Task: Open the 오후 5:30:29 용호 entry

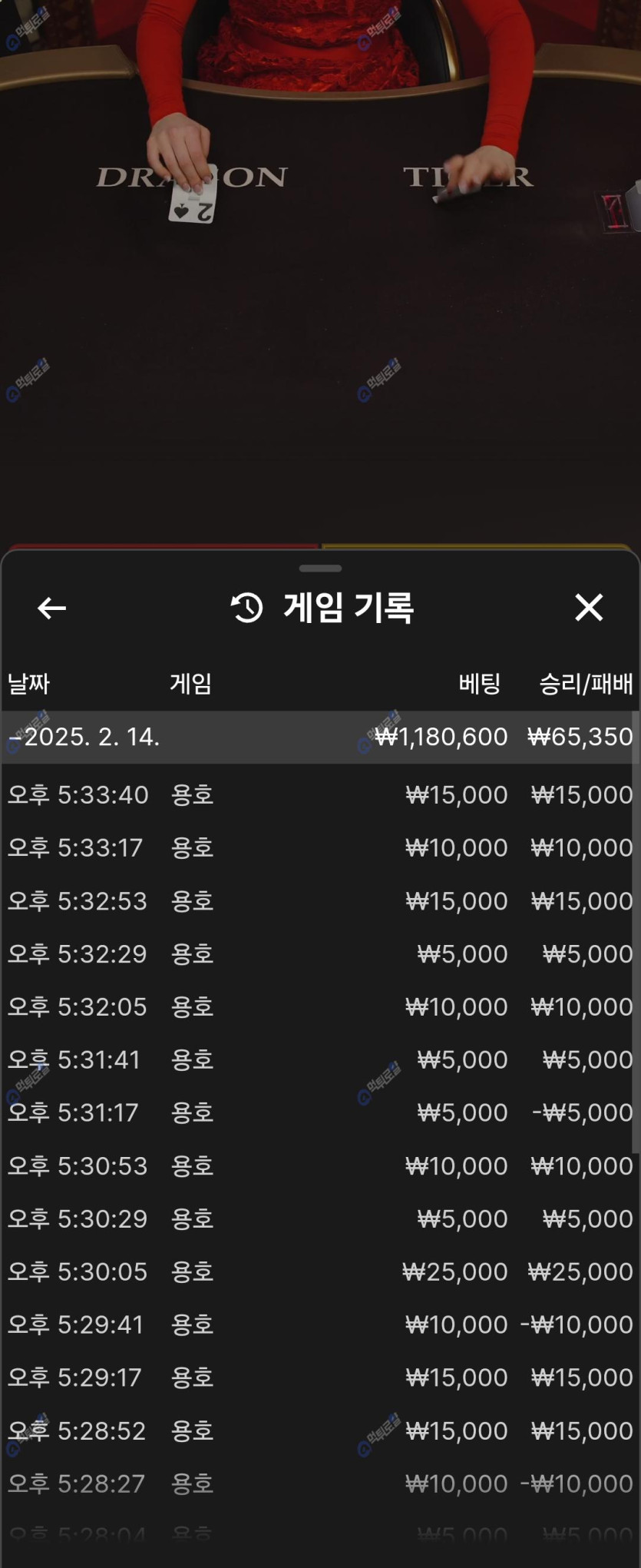Action: (319, 1218)
